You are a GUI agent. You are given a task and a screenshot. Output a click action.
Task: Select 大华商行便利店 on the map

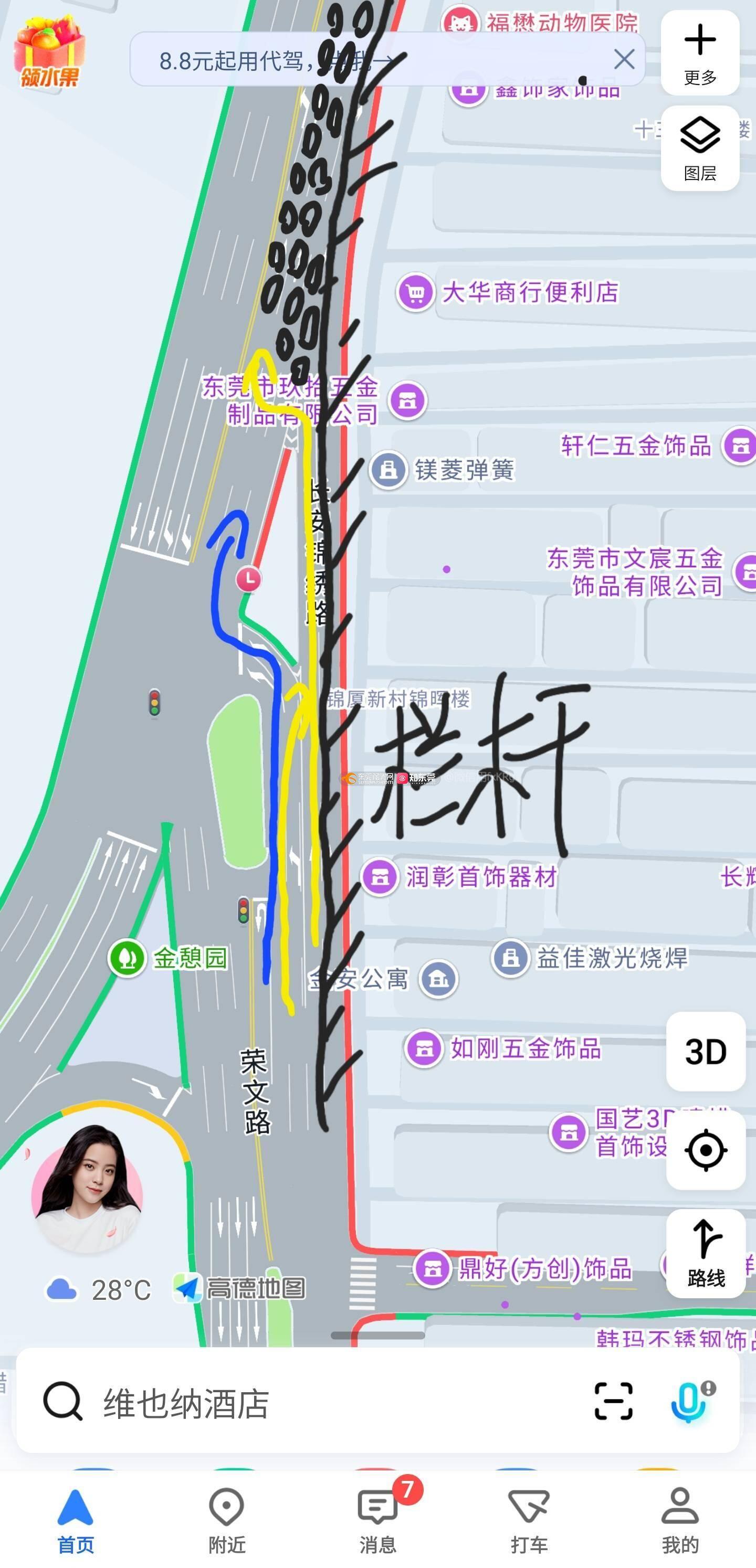point(415,292)
